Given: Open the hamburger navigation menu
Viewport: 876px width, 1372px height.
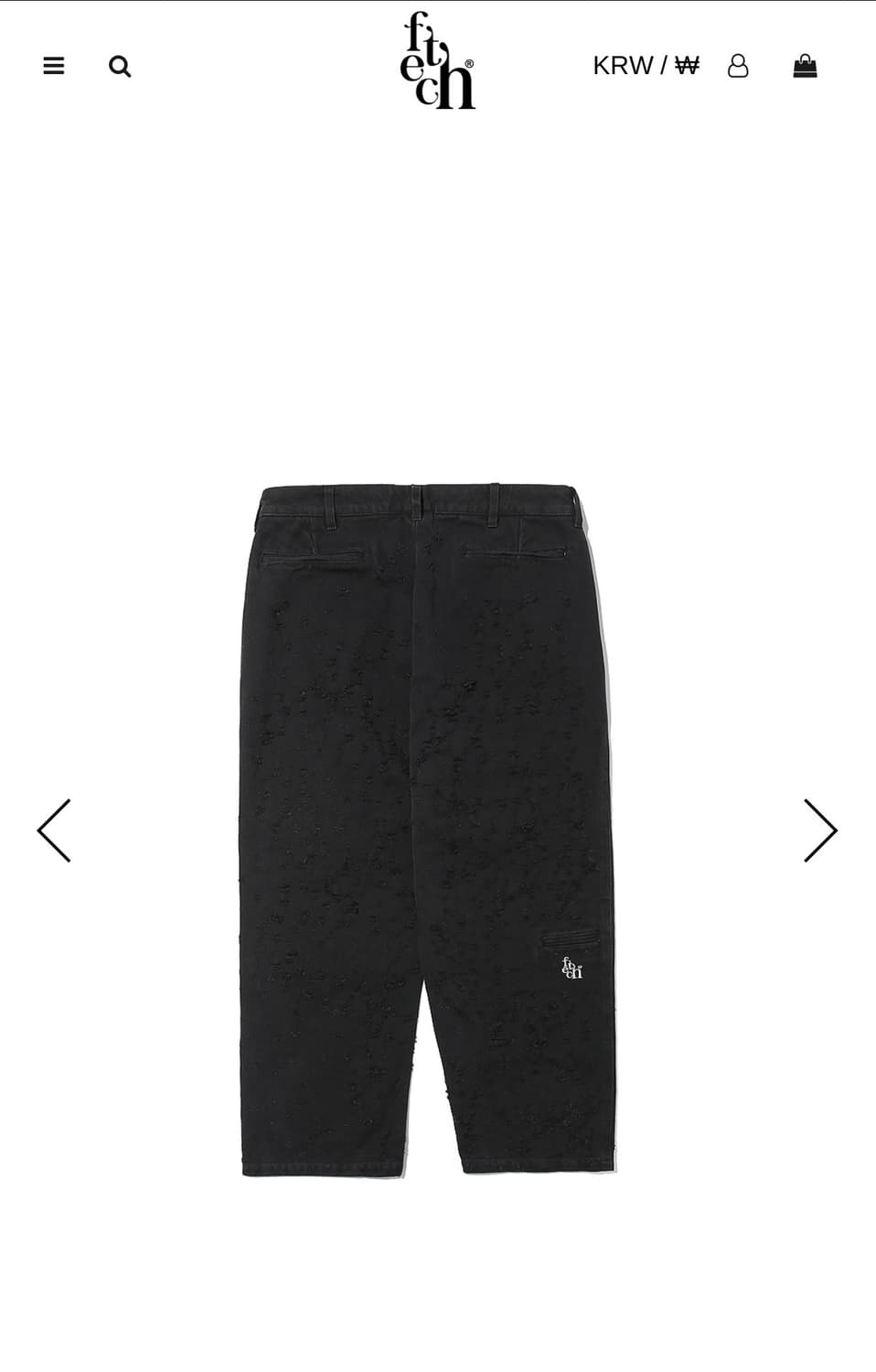Looking at the screenshot, I should pyautogui.click(x=53, y=66).
